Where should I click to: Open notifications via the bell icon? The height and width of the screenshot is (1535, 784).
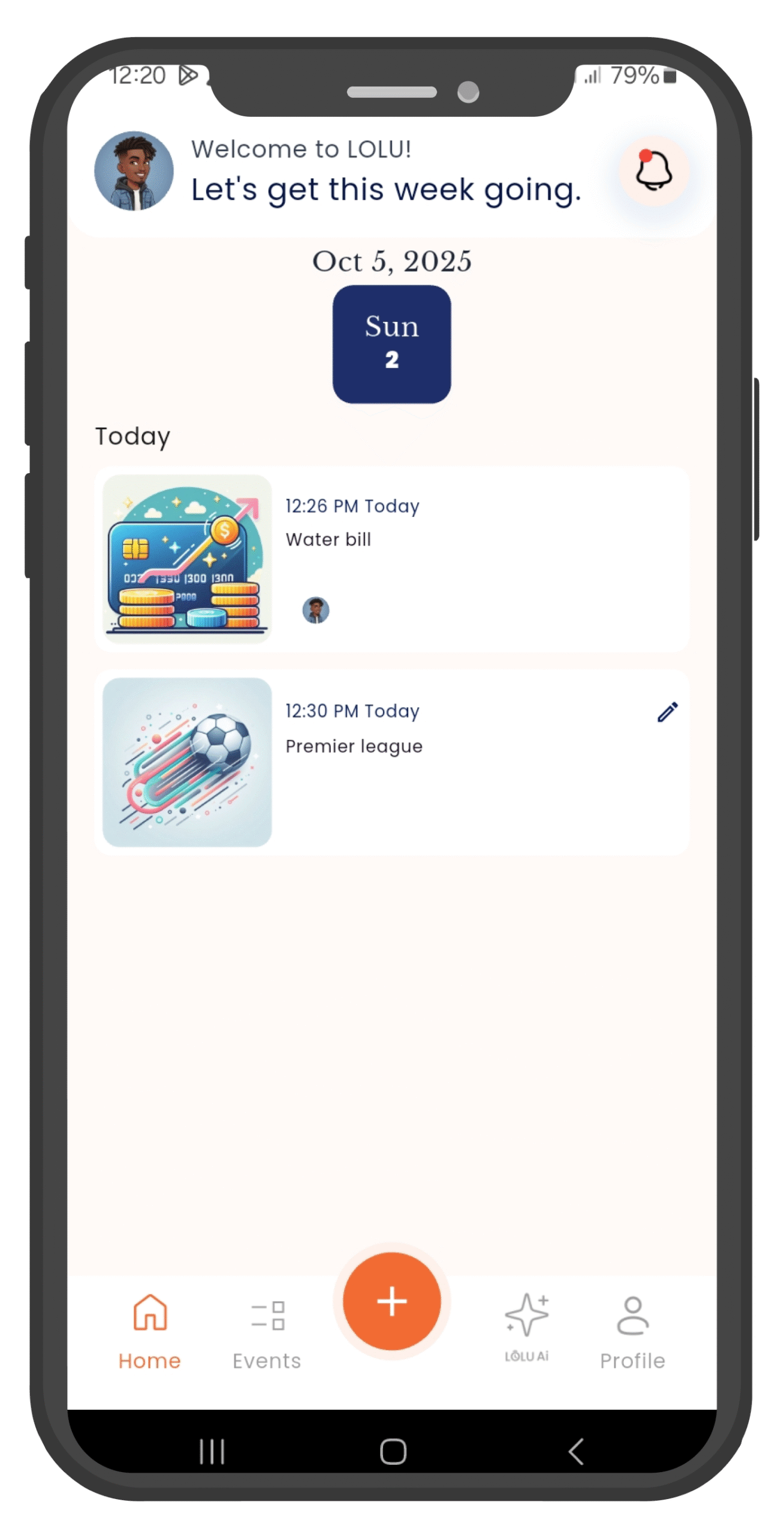653,171
